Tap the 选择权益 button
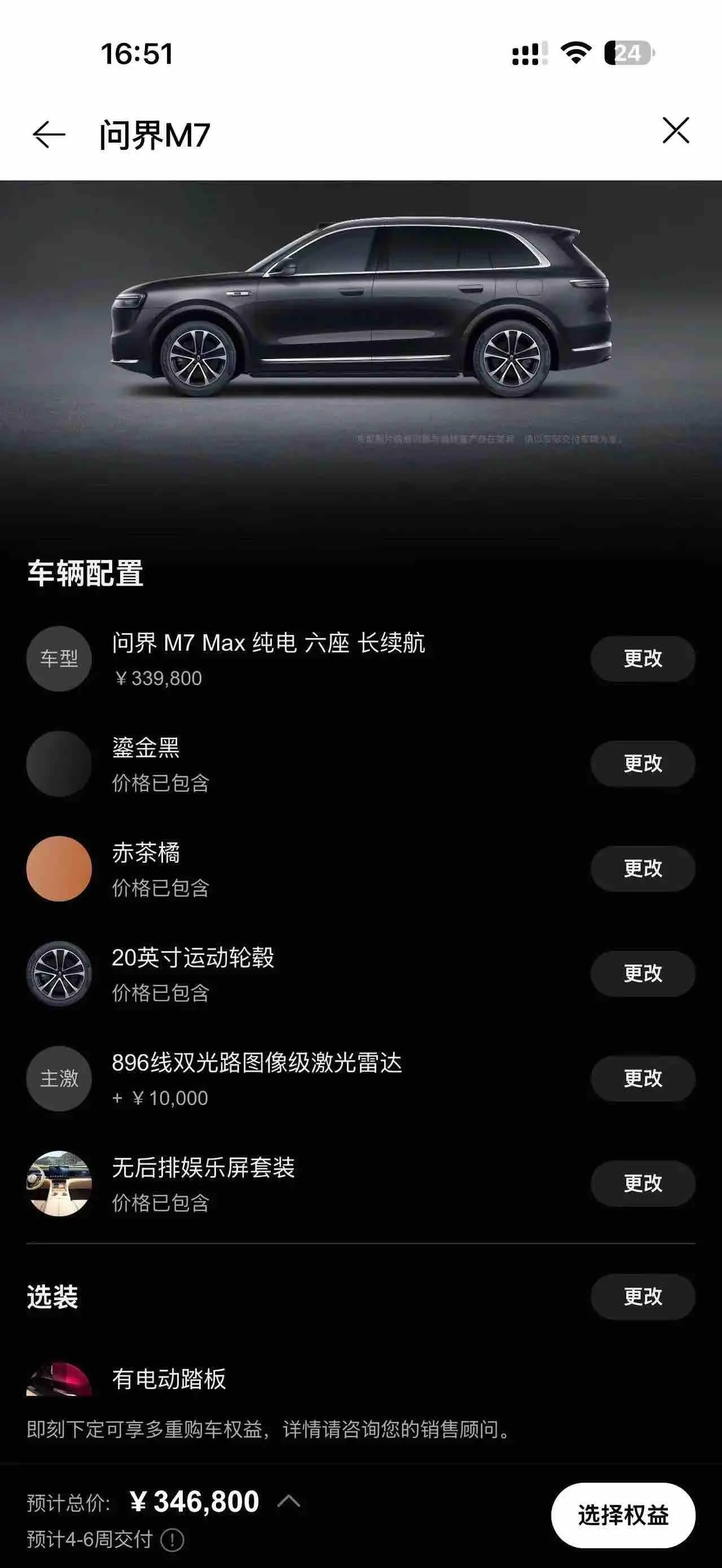The width and height of the screenshot is (722, 1568). click(x=623, y=1515)
